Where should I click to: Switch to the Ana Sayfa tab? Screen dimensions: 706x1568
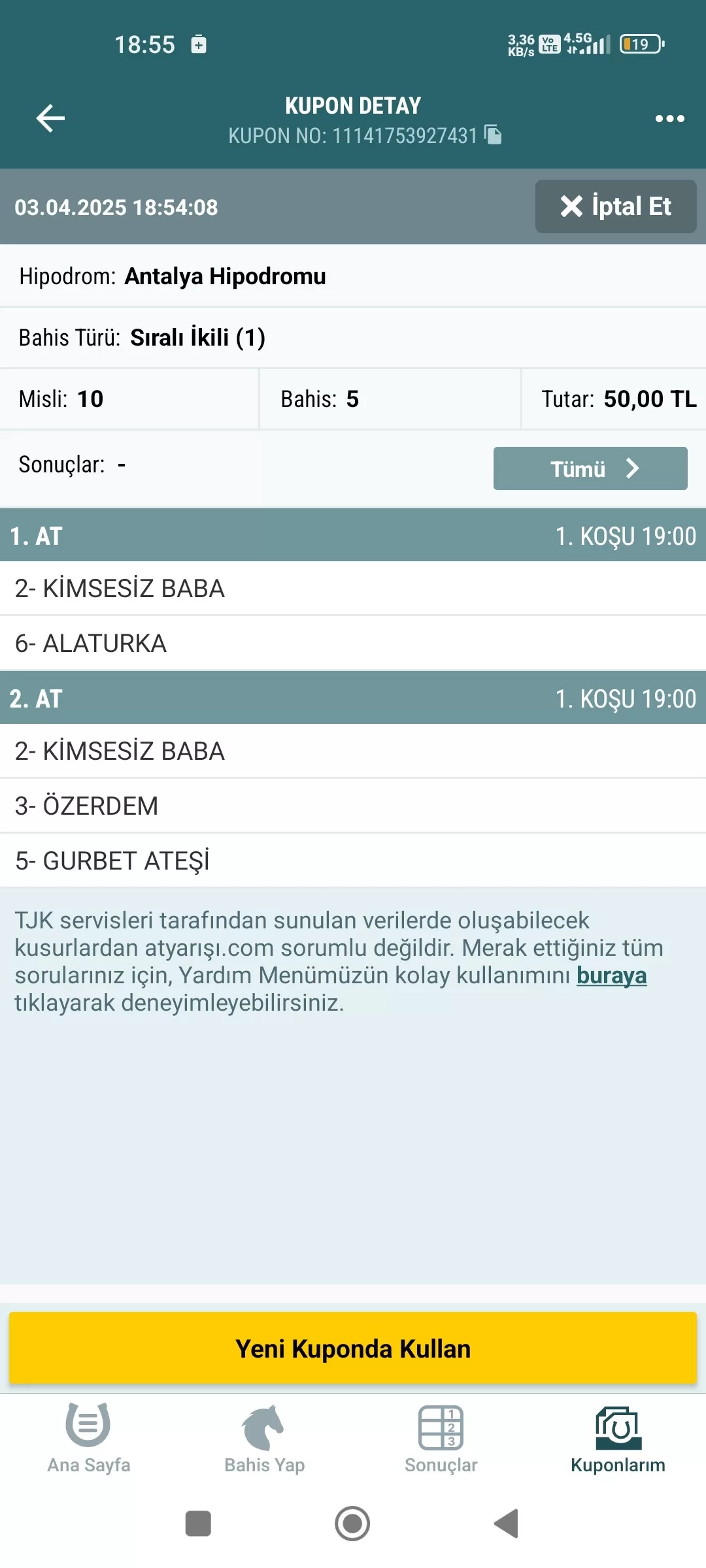(x=89, y=1439)
